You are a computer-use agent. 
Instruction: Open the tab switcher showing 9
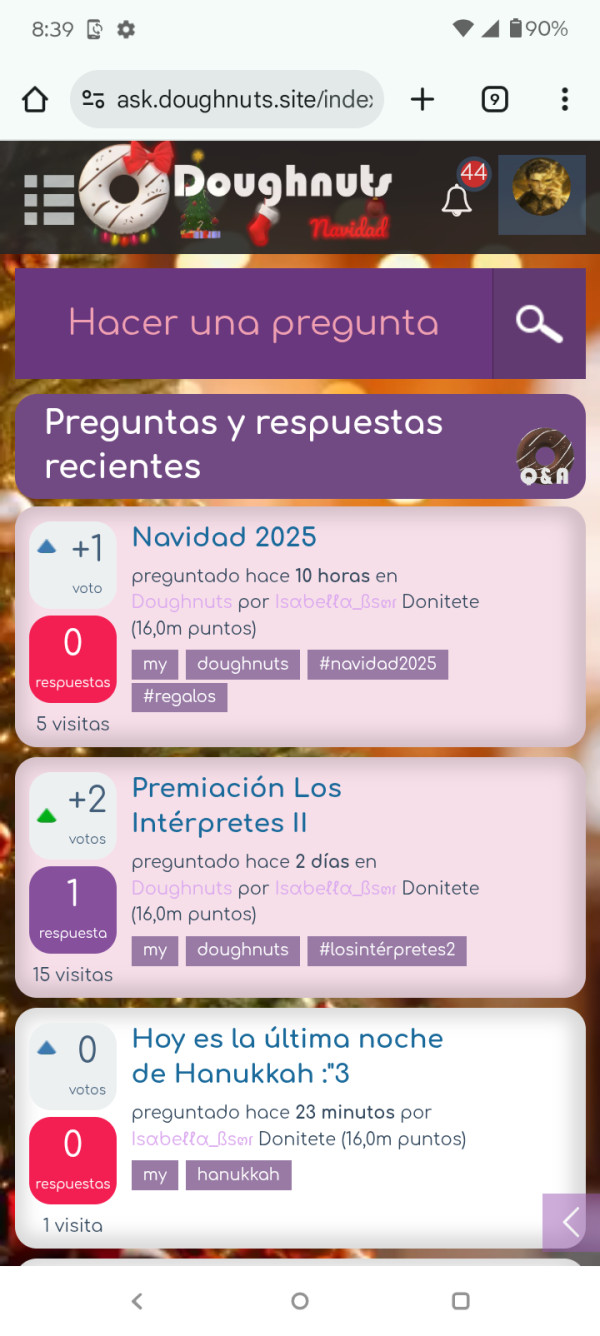pos(494,99)
